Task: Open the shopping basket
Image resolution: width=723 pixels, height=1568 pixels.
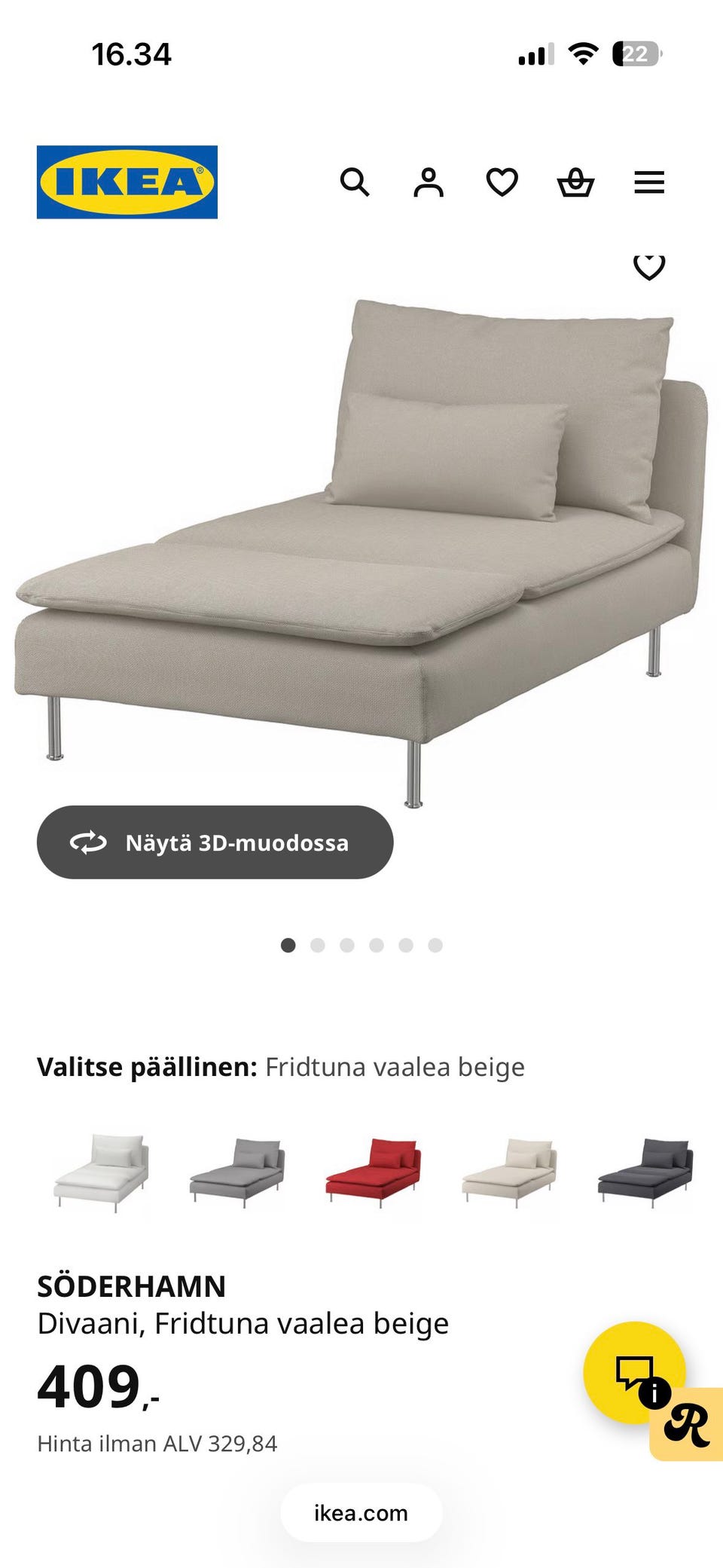Action: click(x=575, y=182)
